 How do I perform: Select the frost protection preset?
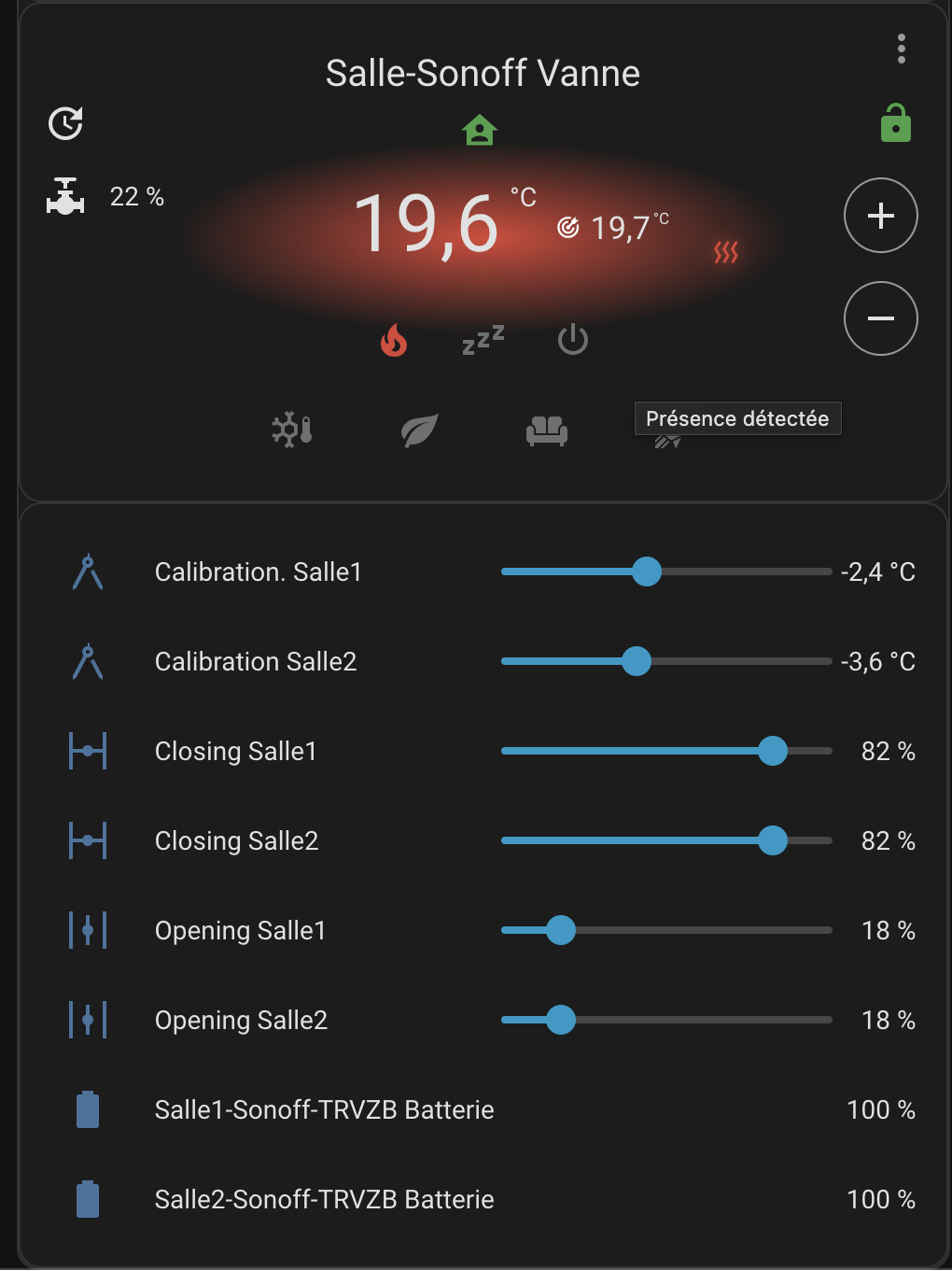point(292,430)
